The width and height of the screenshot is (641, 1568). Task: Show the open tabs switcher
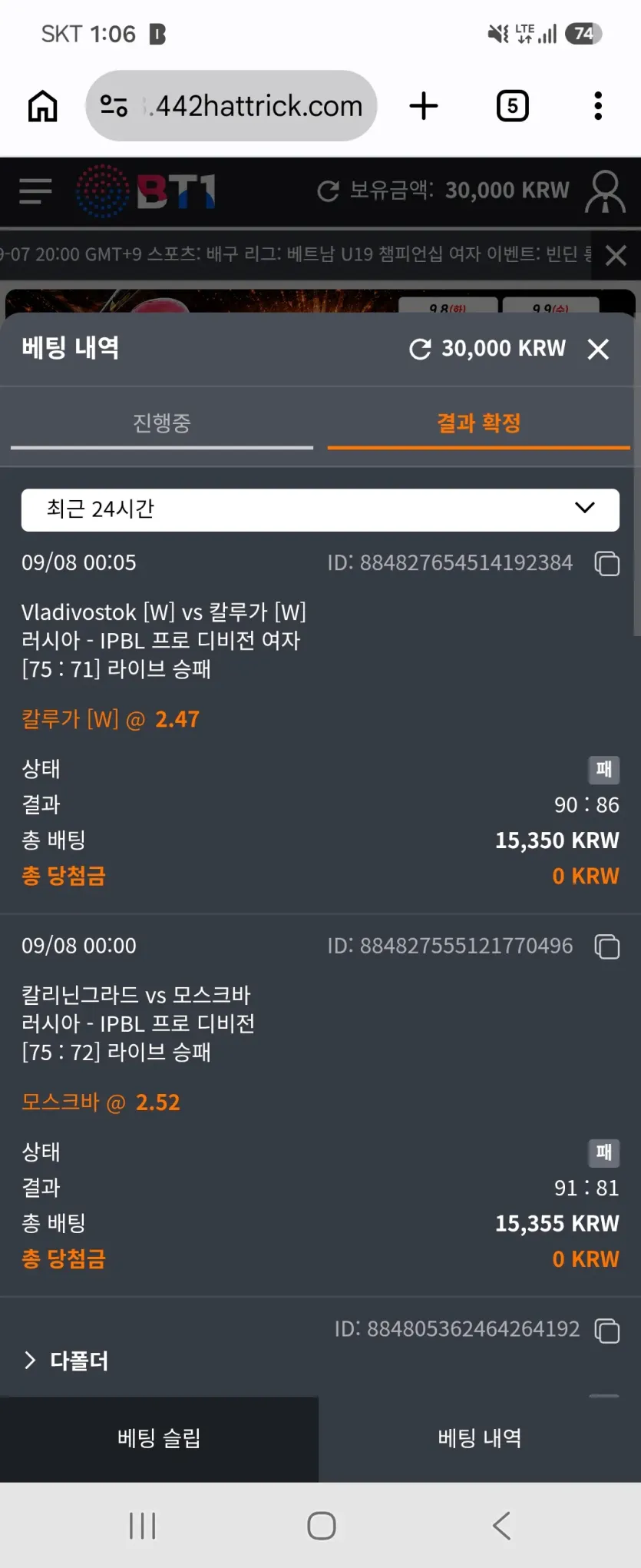click(513, 106)
